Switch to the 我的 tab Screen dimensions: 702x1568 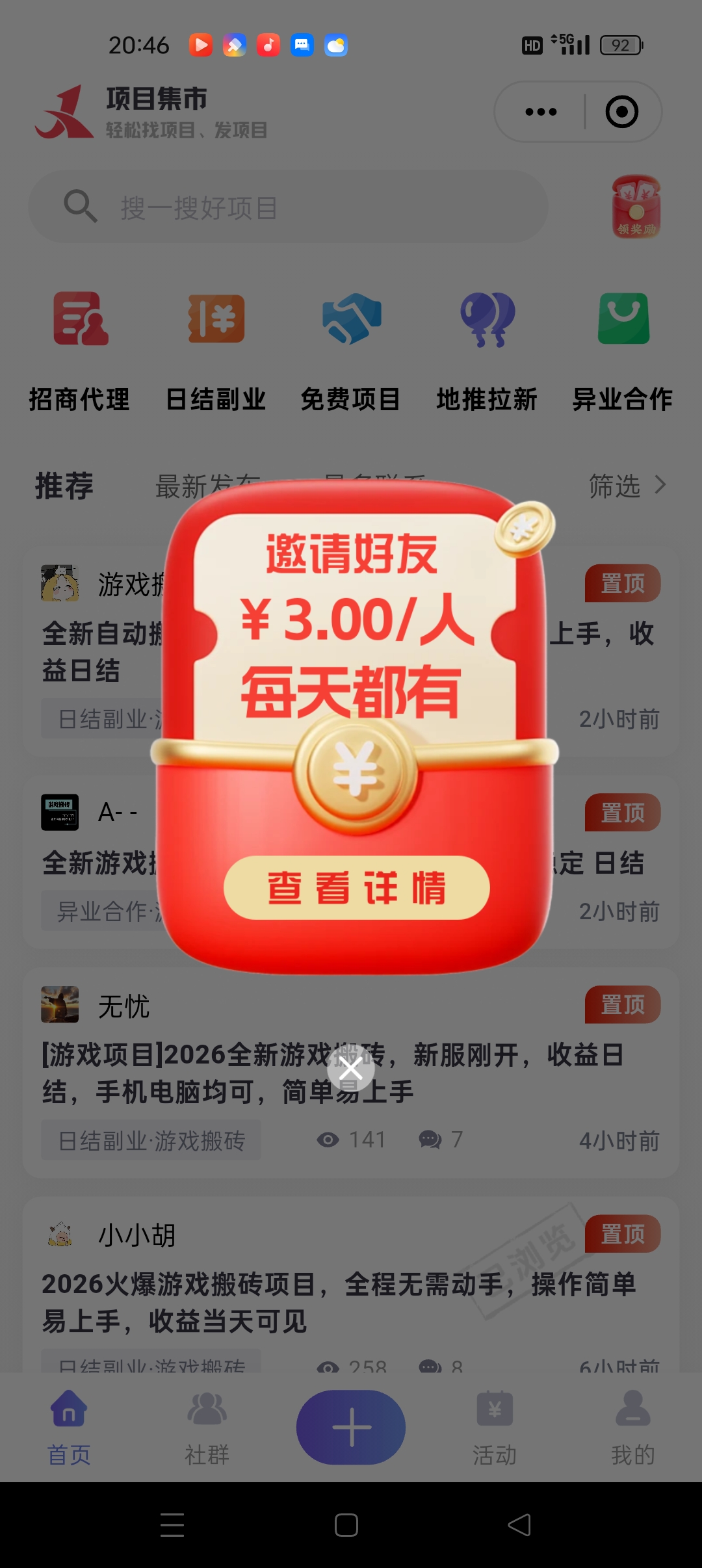[632, 1428]
